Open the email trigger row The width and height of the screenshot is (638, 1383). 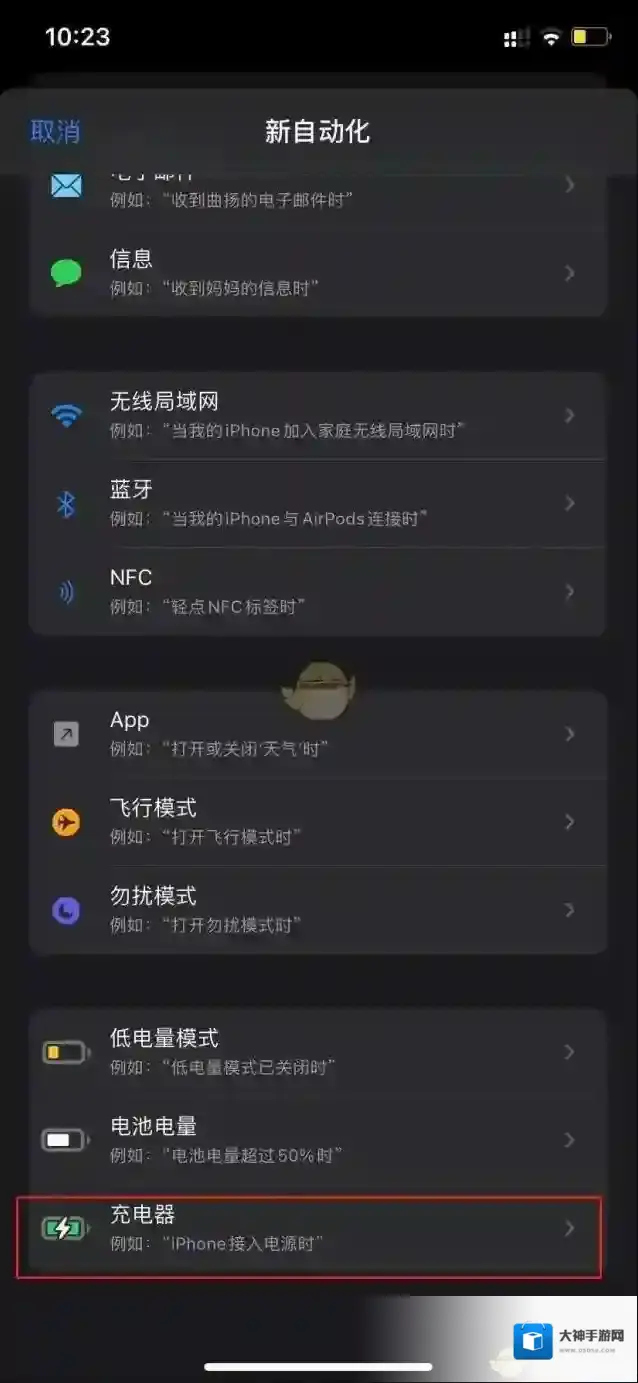click(317, 191)
